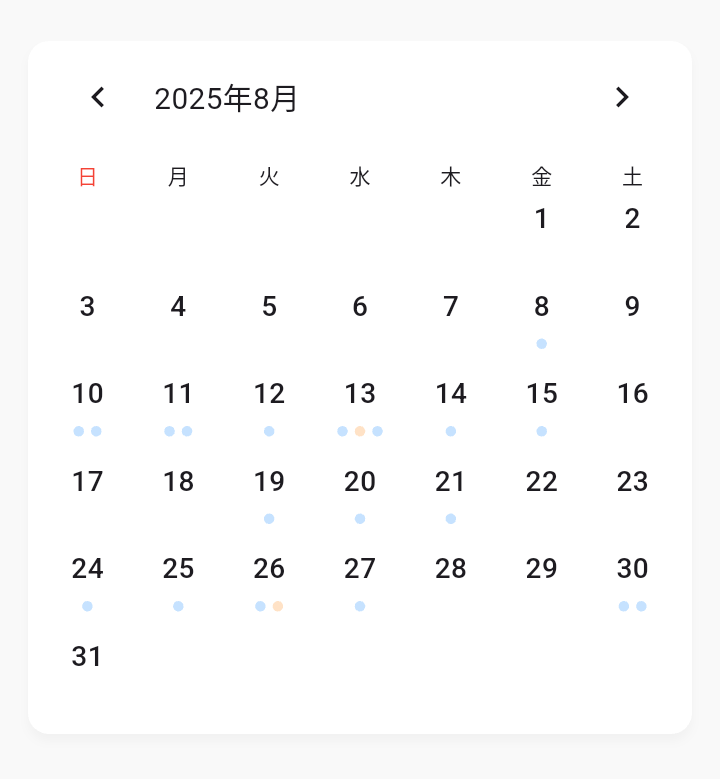Viewport: 720px width, 779px height.
Task: Tap August 4
Action: (178, 307)
